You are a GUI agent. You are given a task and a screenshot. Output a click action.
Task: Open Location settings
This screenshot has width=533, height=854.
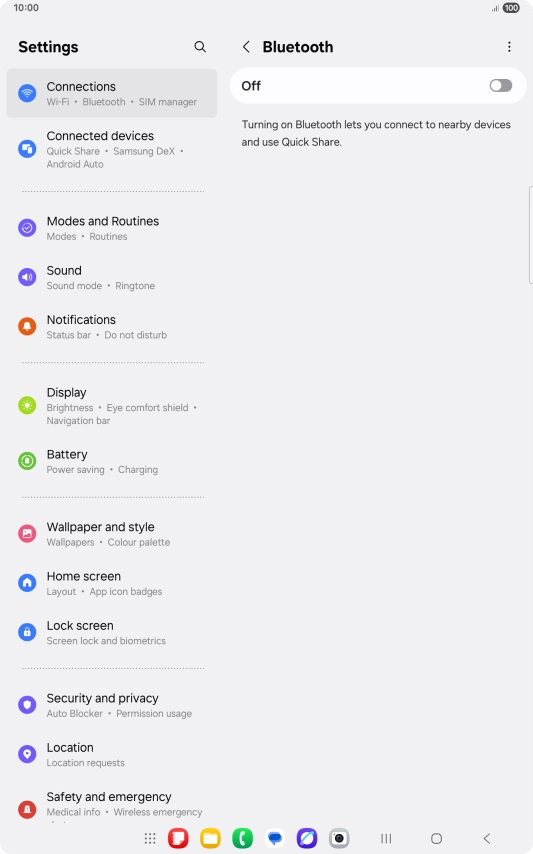click(112, 754)
